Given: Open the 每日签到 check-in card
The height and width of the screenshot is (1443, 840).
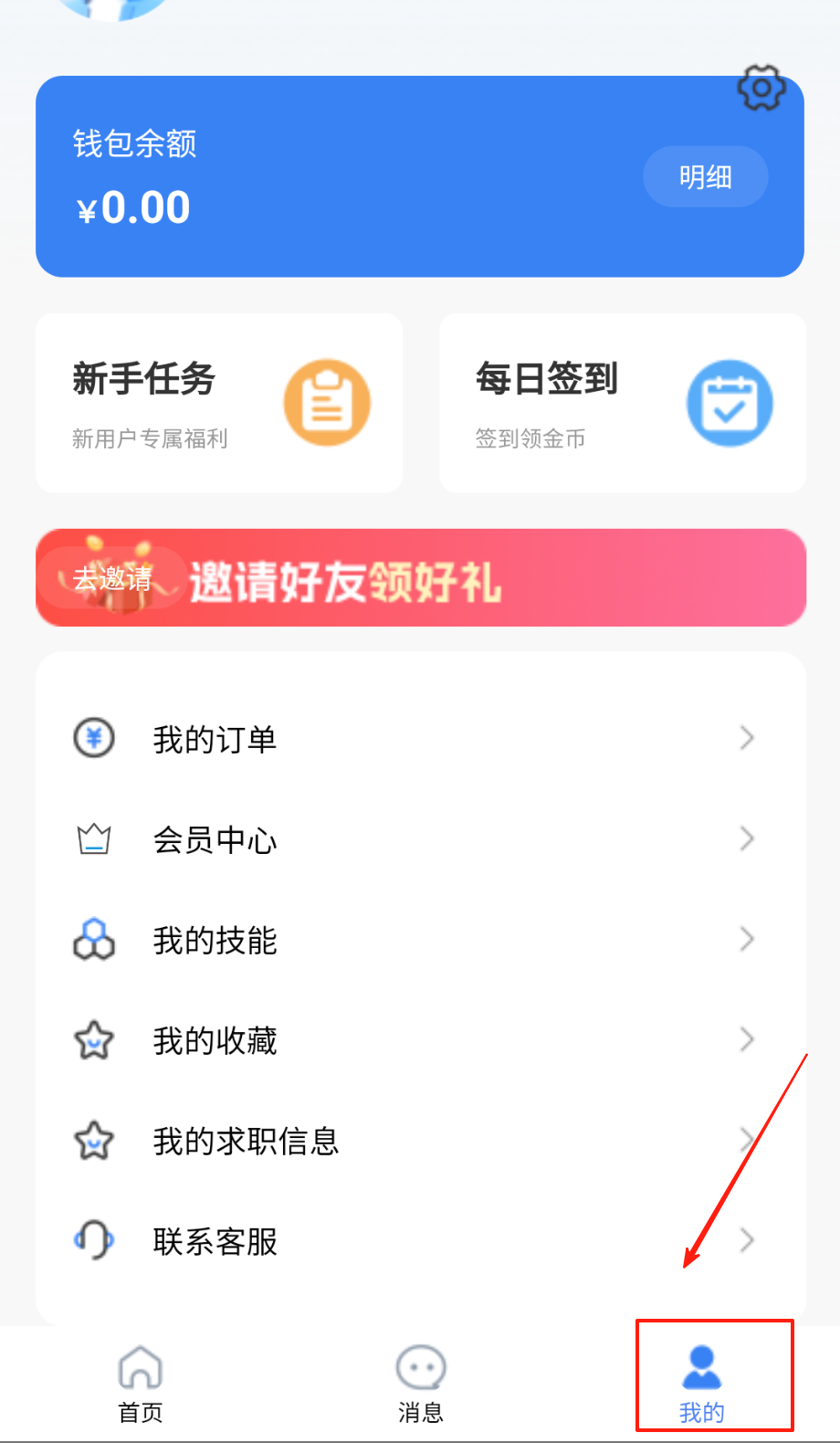Looking at the screenshot, I should tap(623, 403).
